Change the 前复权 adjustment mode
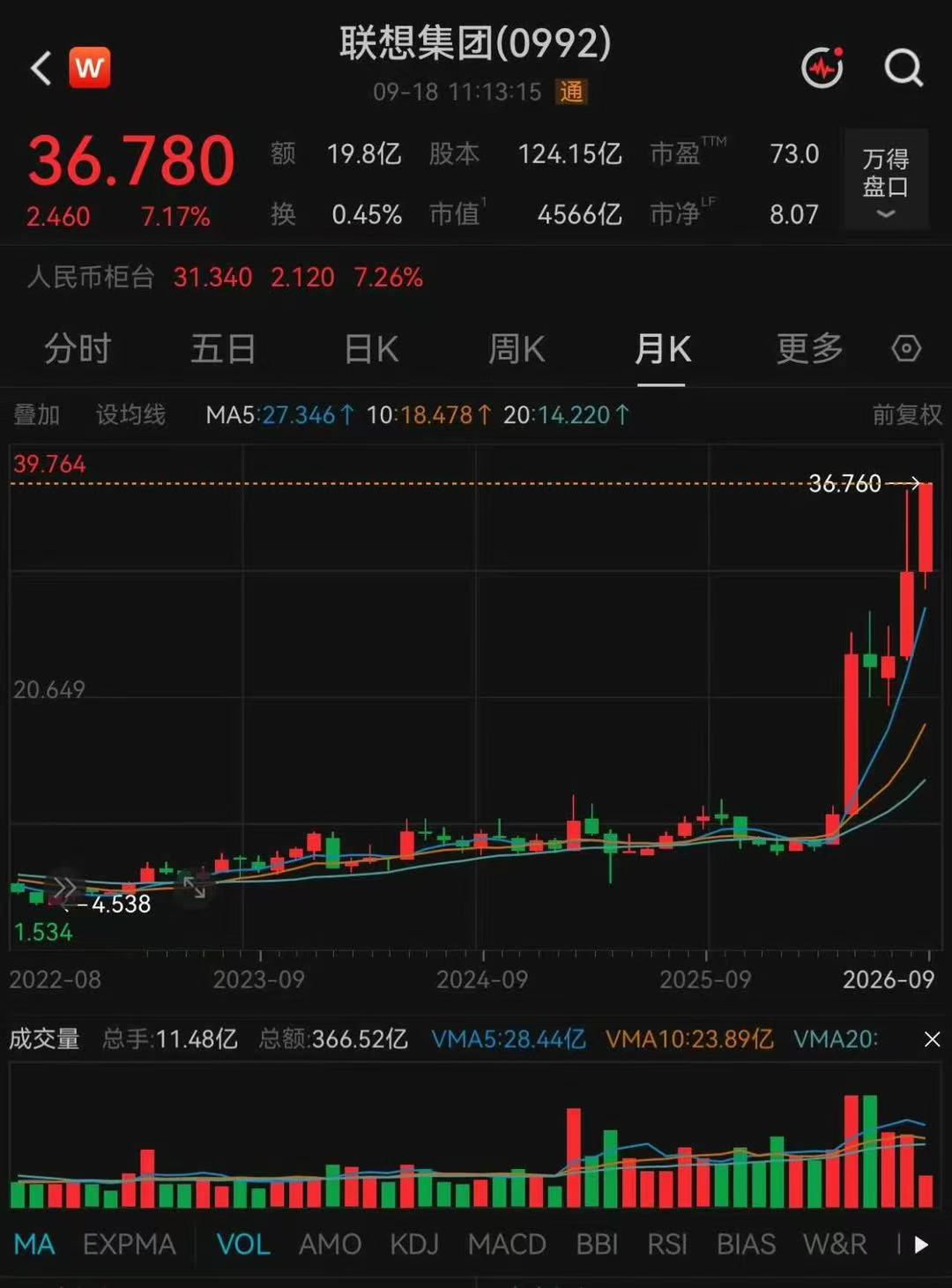This screenshot has height=1288, width=952. (906, 414)
